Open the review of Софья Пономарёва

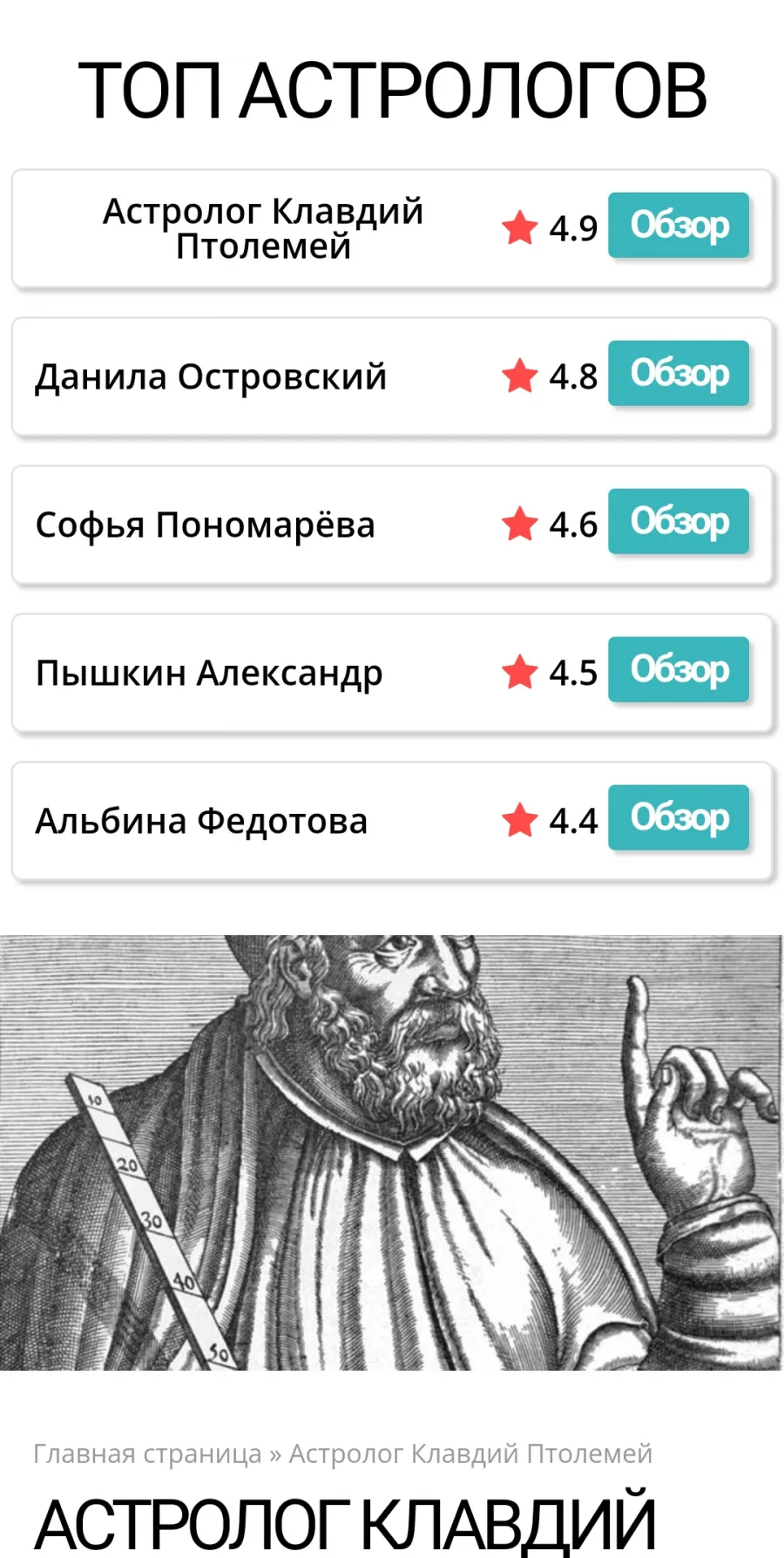(679, 521)
